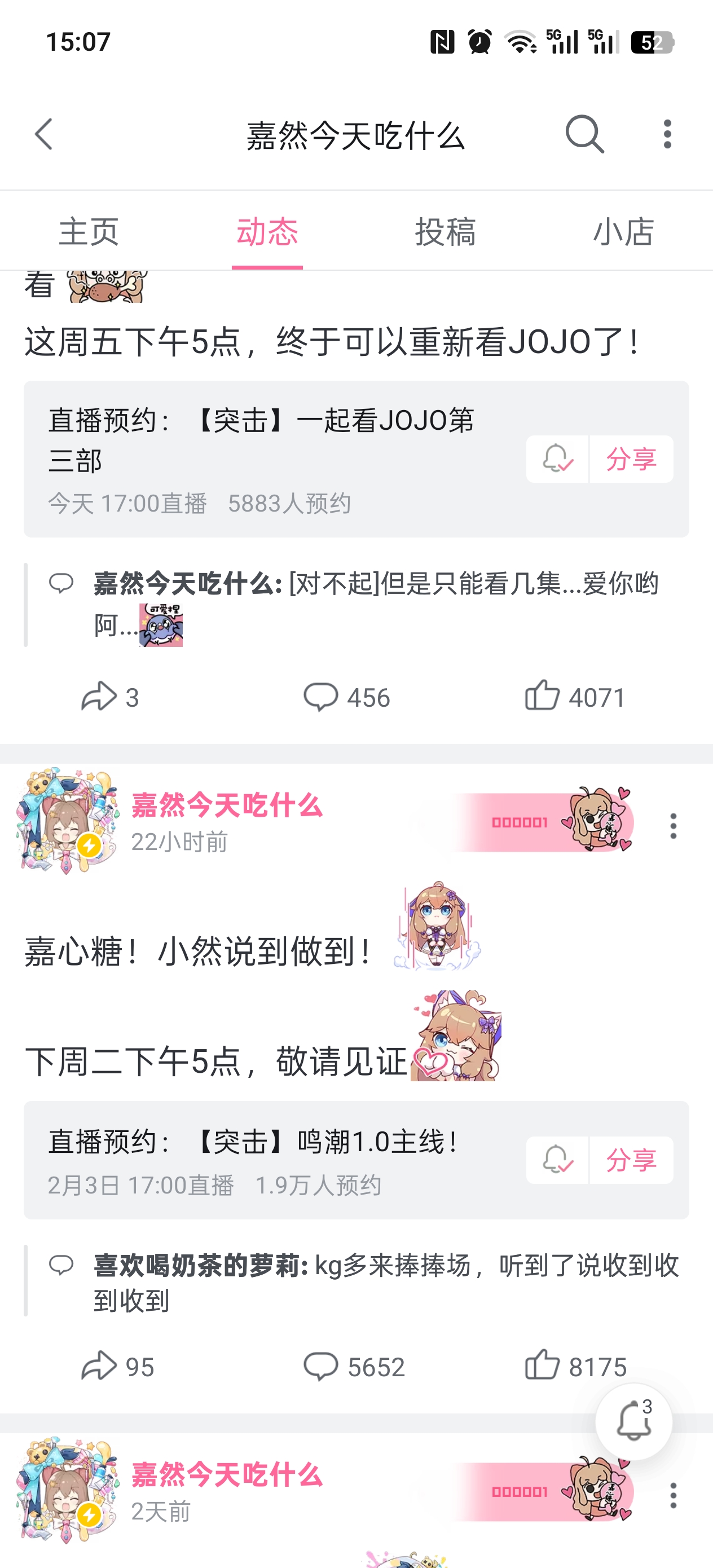Viewport: 713px width, 1568px height.
Task: Tap 分享 on the 鸣潮1.0主线 card
Action: 631,1160
